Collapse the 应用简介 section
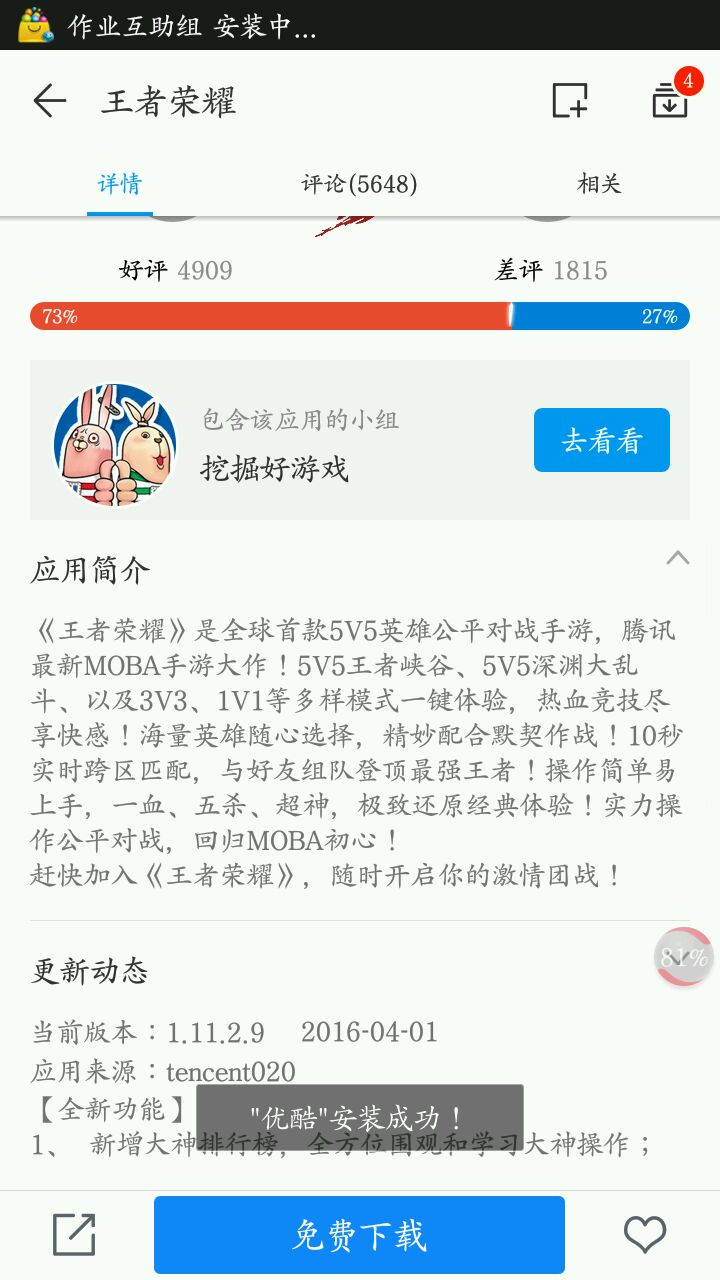720x1280 pixels. pos(677,558)
